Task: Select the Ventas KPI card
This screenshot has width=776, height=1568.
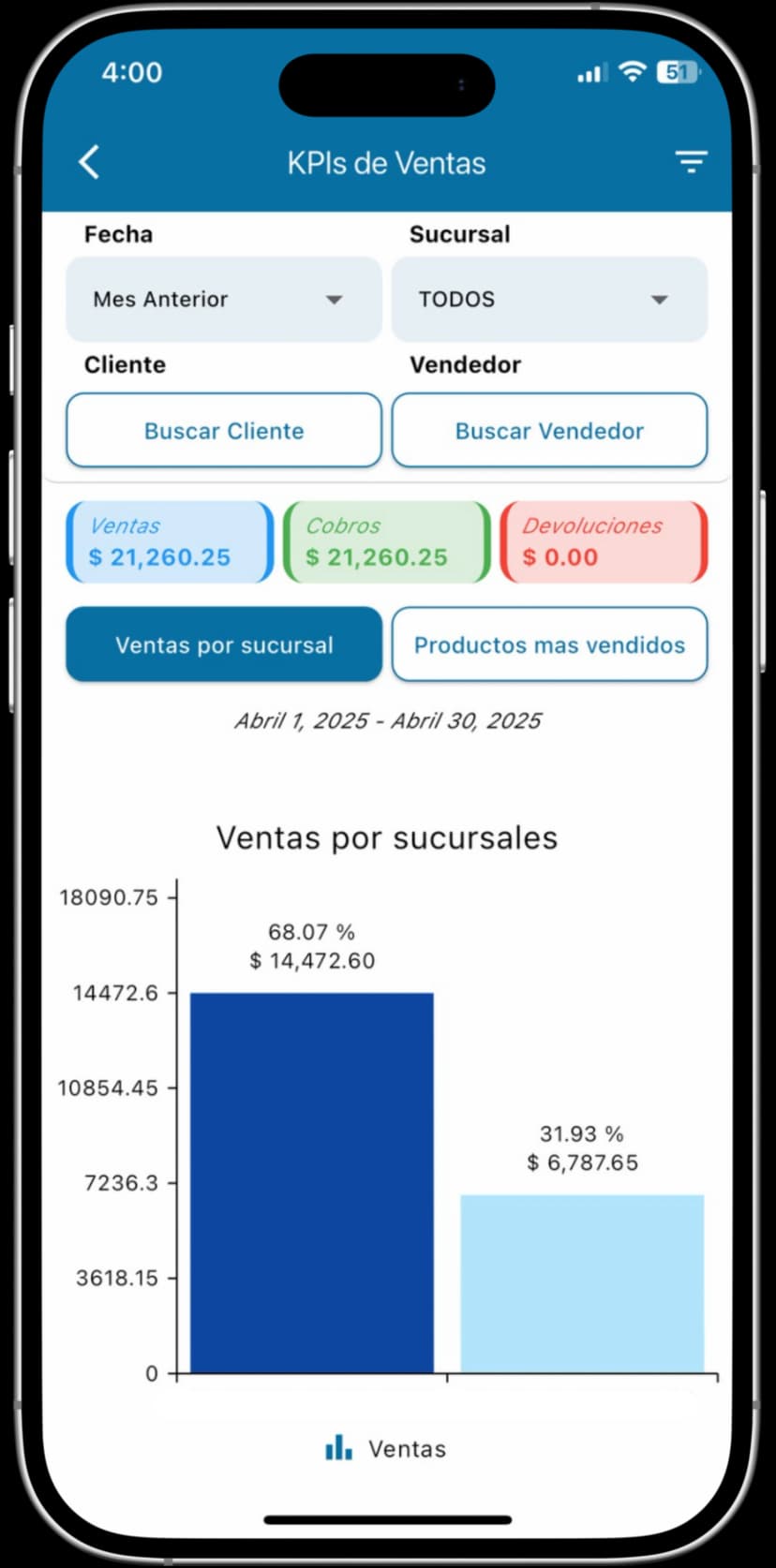Action: point(169,541)
